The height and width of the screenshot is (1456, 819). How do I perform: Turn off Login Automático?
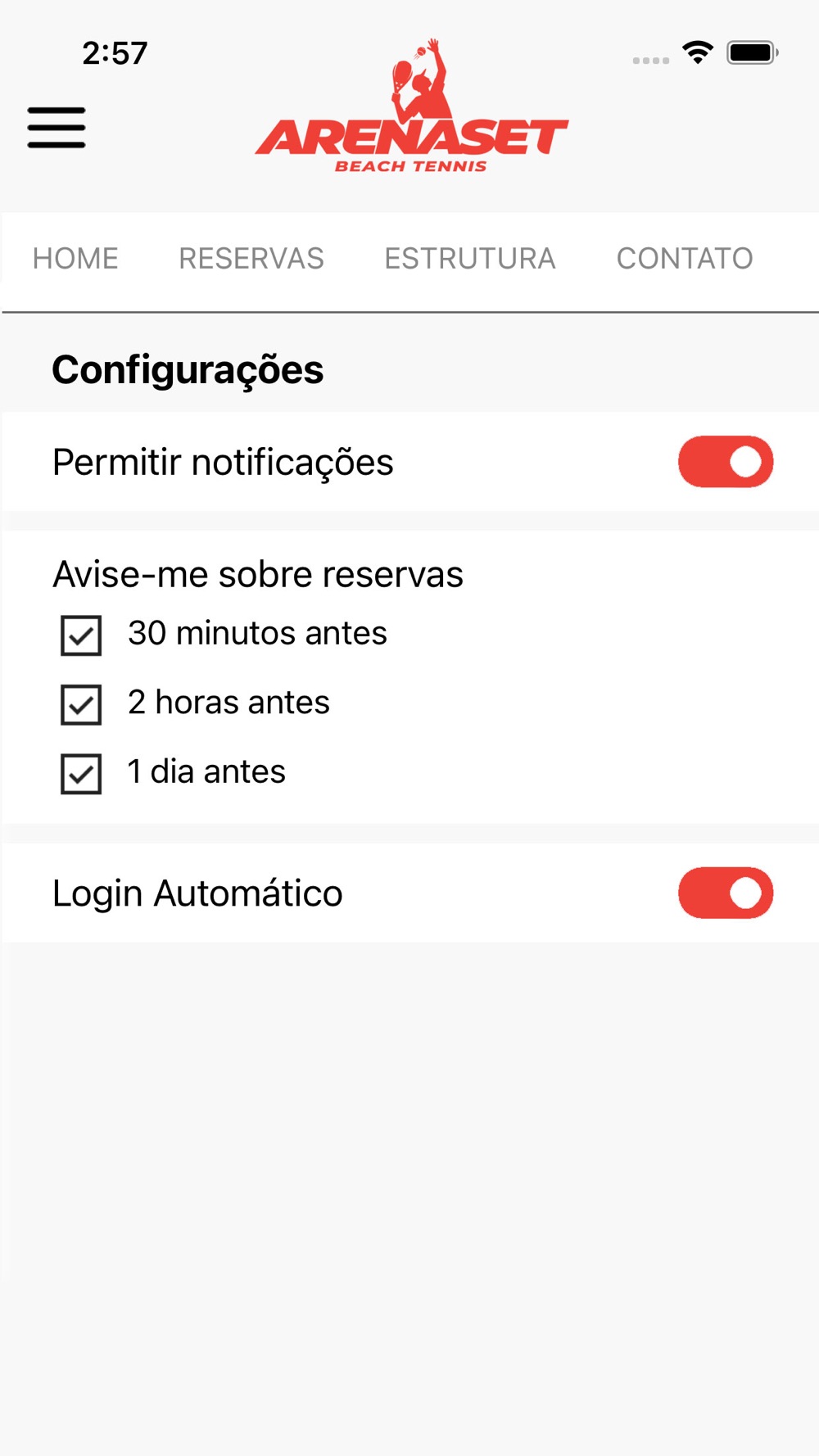726,893
